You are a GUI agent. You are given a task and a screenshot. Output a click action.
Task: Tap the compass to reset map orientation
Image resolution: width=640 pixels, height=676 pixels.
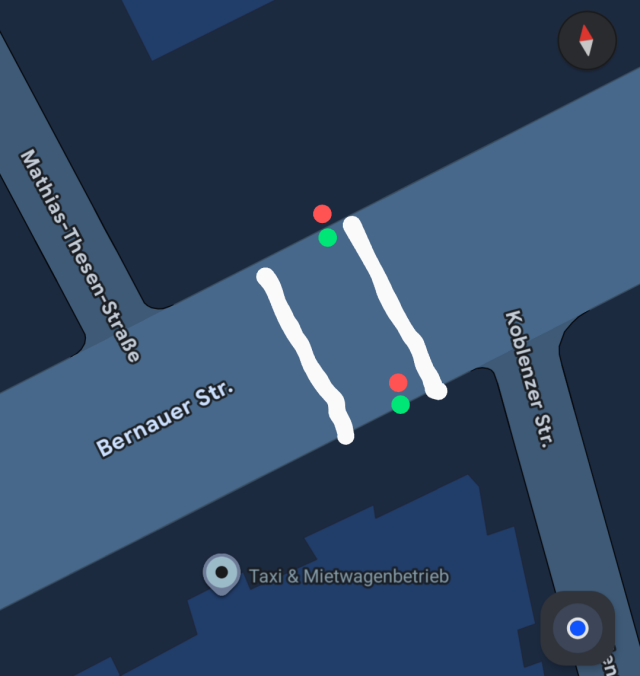pos(587,41)
